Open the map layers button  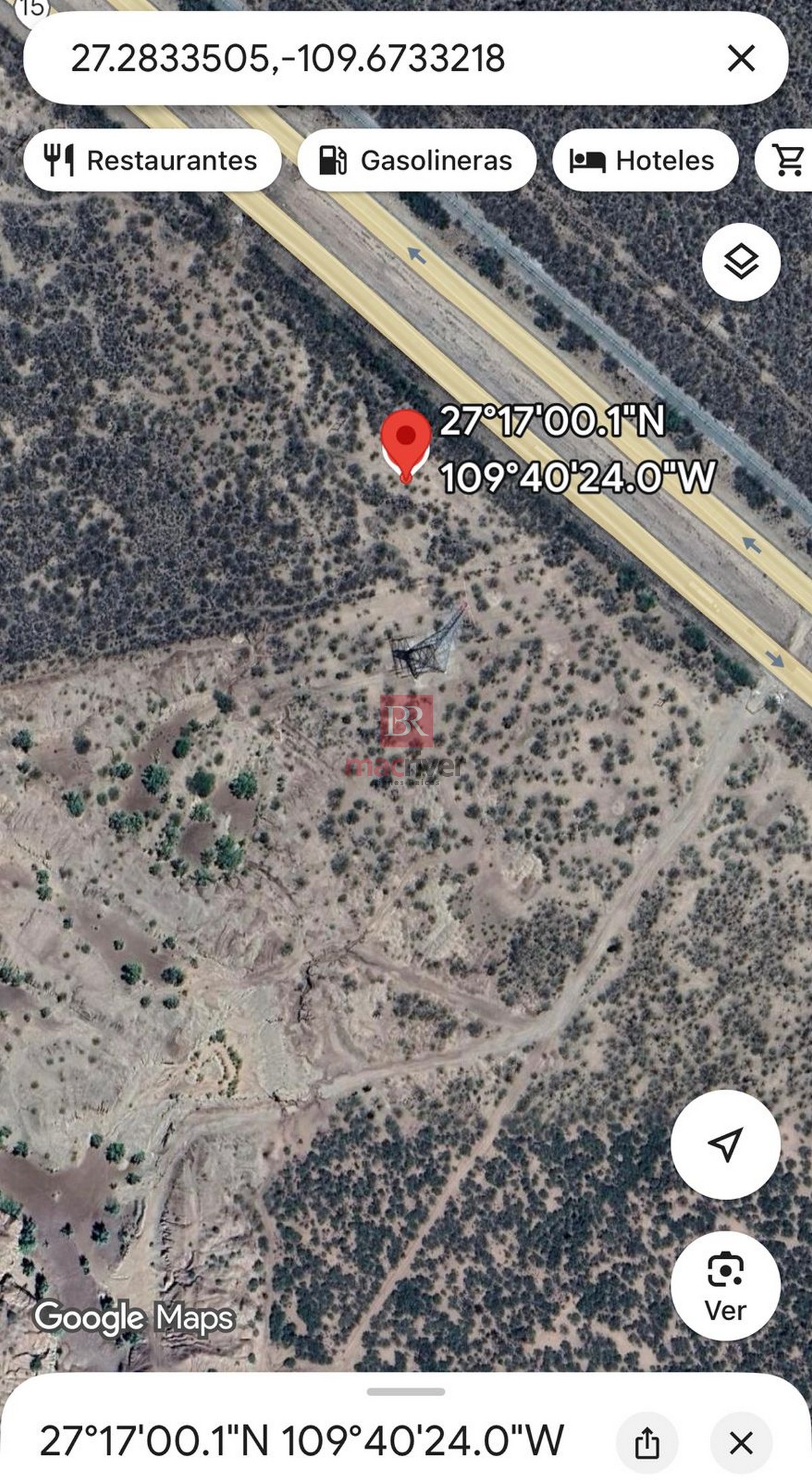(741, 261)
